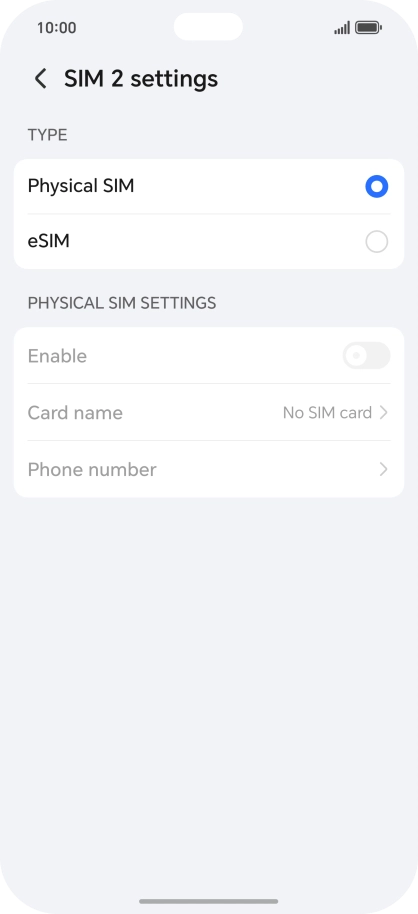The width and height of the screenshot is (418, 914).
Task: Go back from SIM 2 settings
Action: point(40,79)
